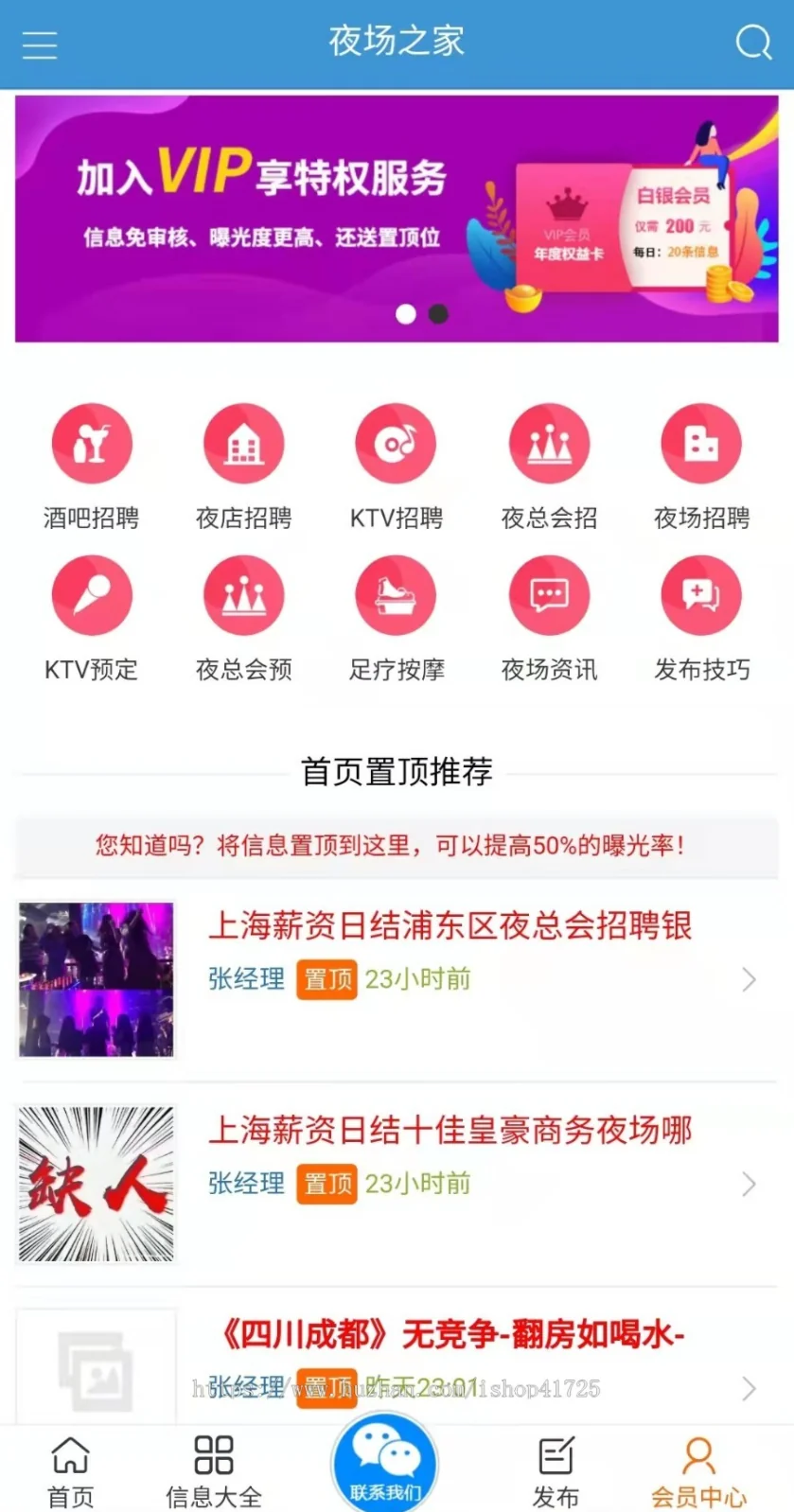794x1512 pixels.
Task: View 夜场资讯 news section
Action: click(x=549, y=616)
